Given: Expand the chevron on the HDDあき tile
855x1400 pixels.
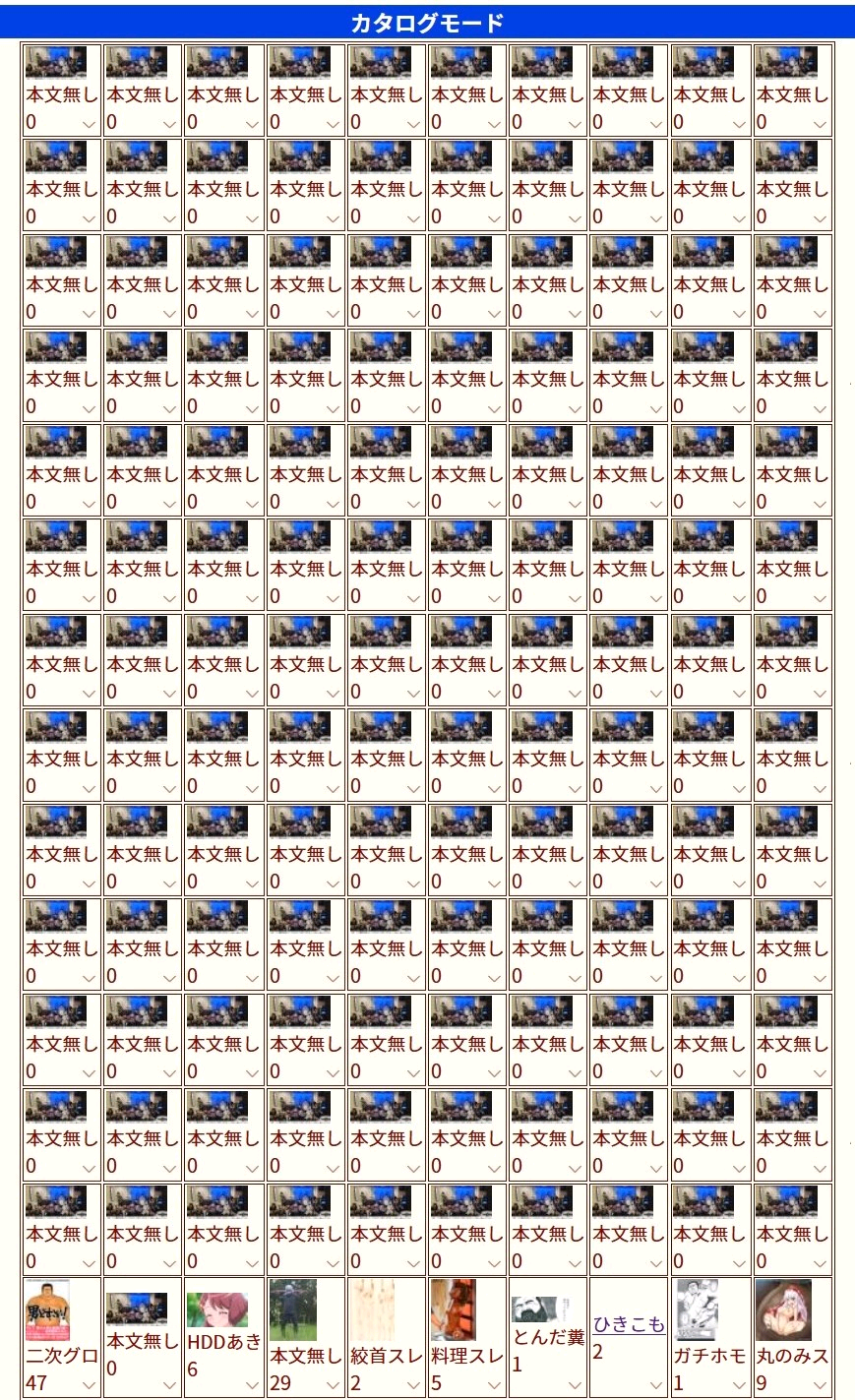Looking at the screenshot, I should (x=252, y=1385).
